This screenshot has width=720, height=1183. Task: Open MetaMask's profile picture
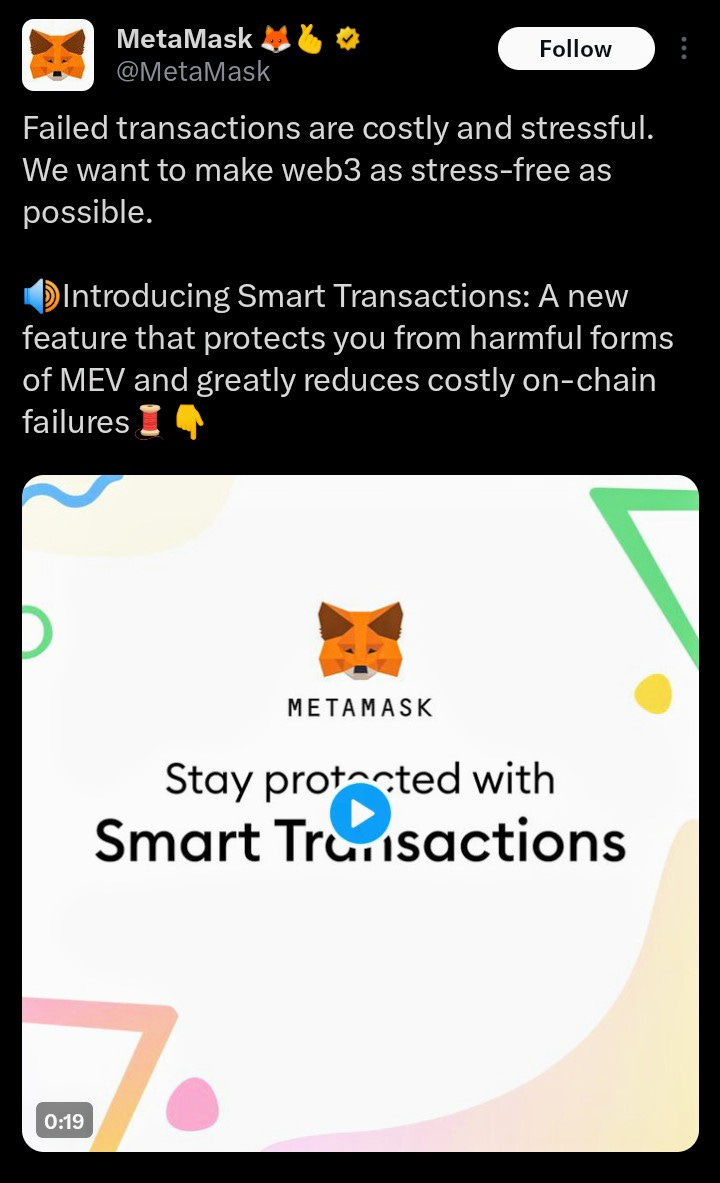point(58,56)
